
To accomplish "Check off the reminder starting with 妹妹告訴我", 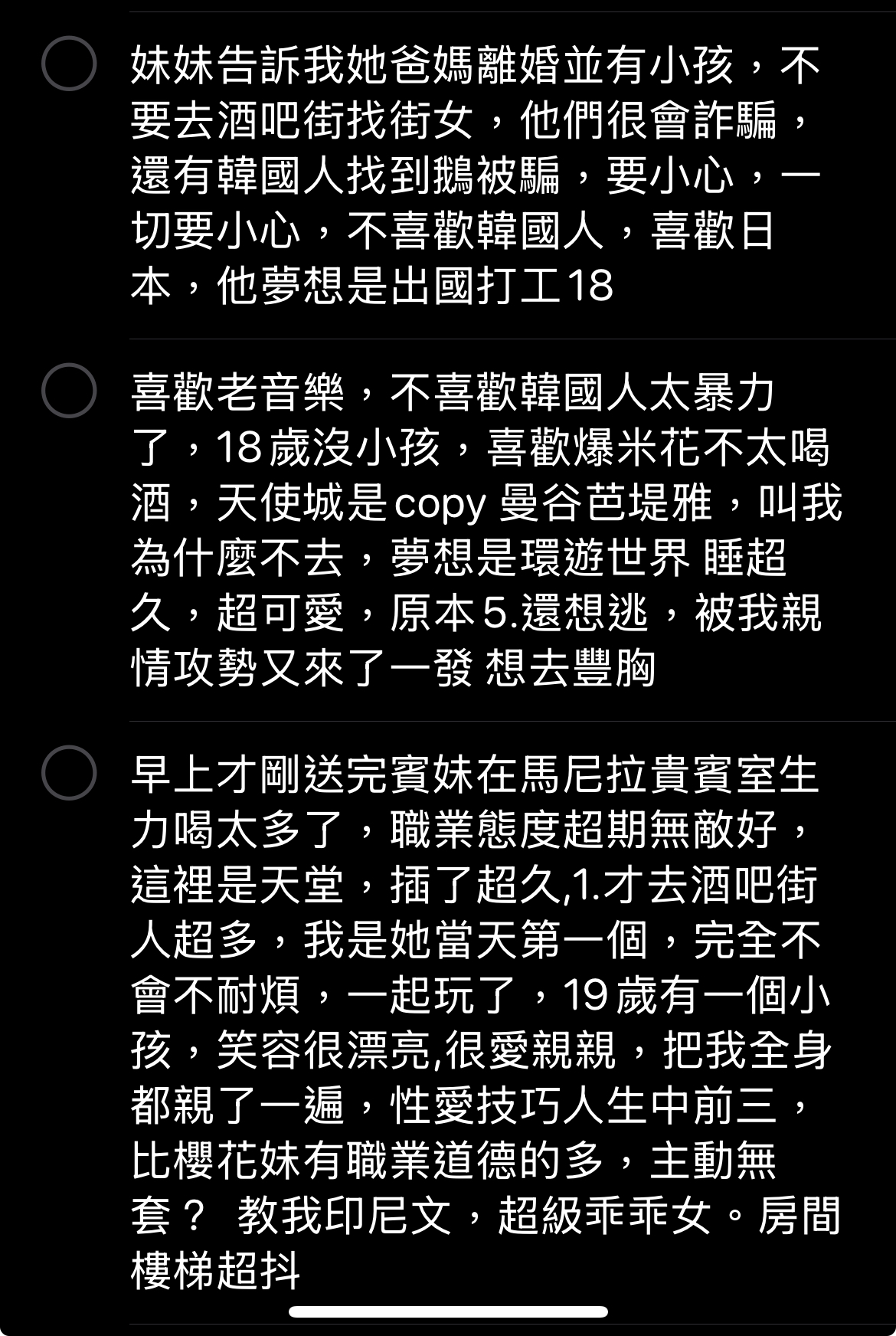I will [69, 64].
